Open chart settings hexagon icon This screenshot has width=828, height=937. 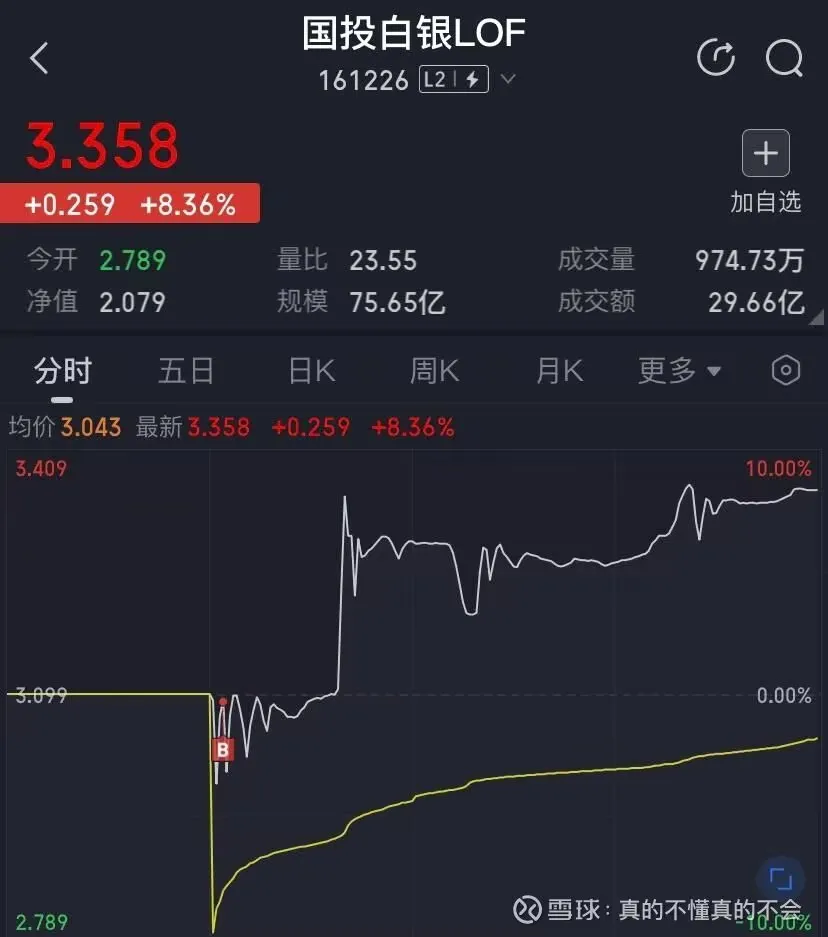[786, 371]
